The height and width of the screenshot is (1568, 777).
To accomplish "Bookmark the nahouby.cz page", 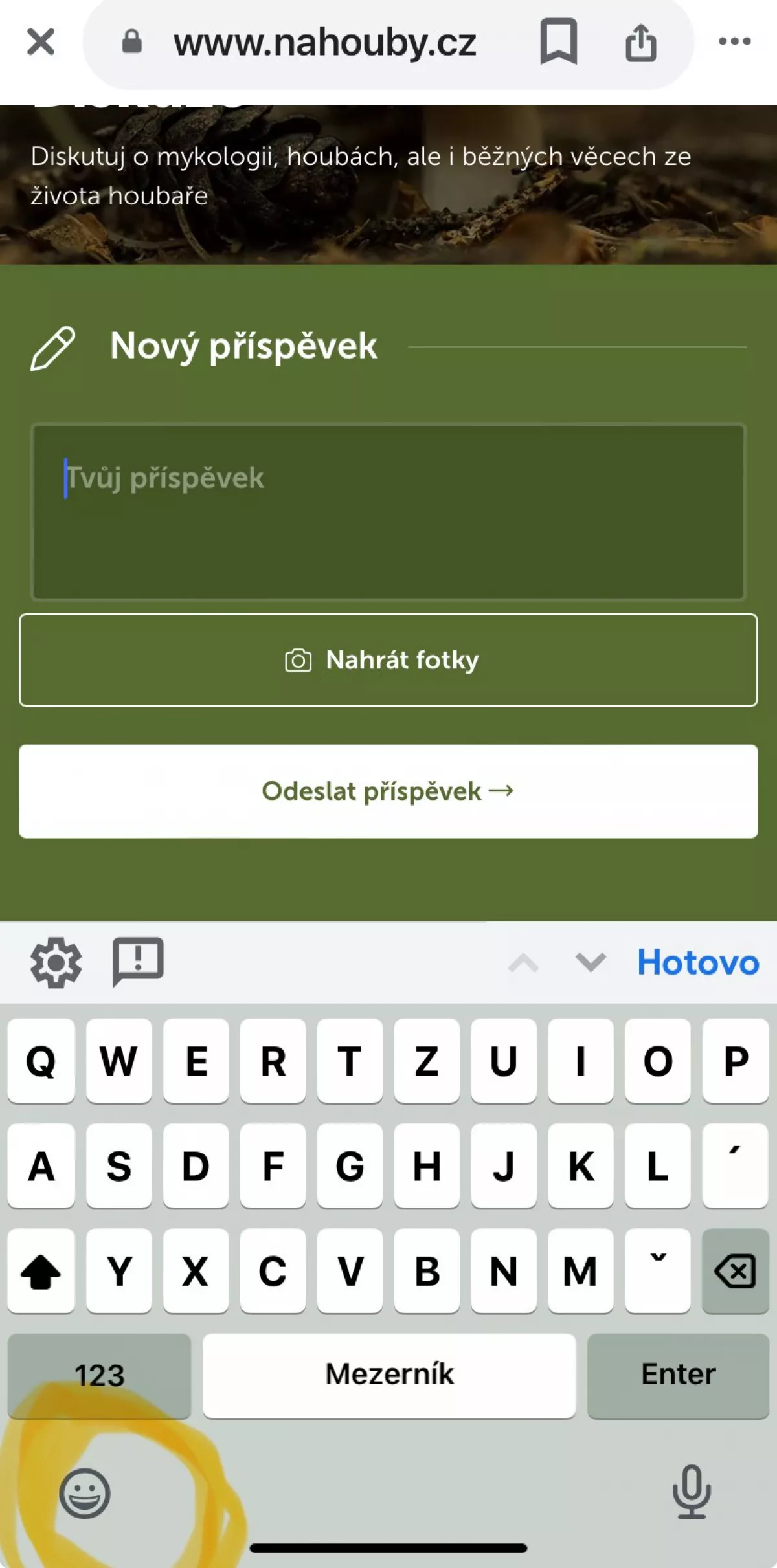I will pos(558,43).
